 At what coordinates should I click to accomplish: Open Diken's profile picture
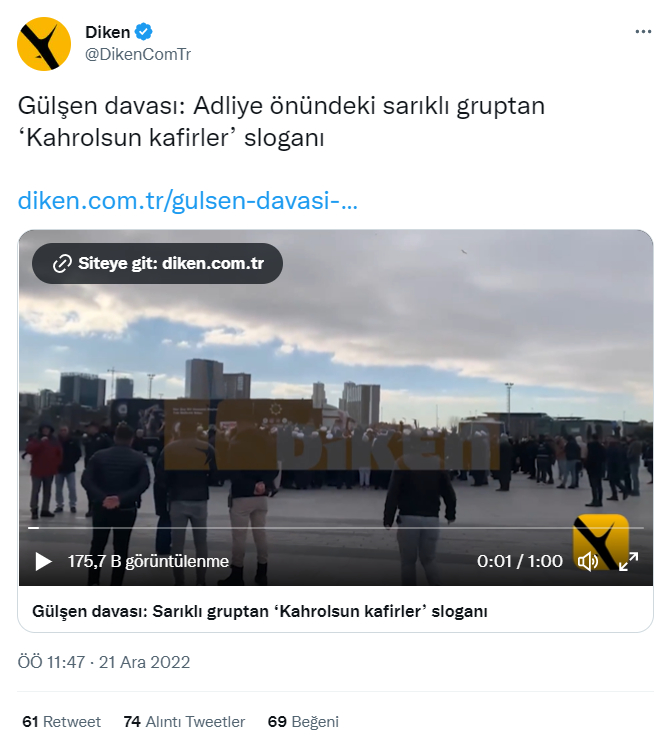click(x=44, y=44)
